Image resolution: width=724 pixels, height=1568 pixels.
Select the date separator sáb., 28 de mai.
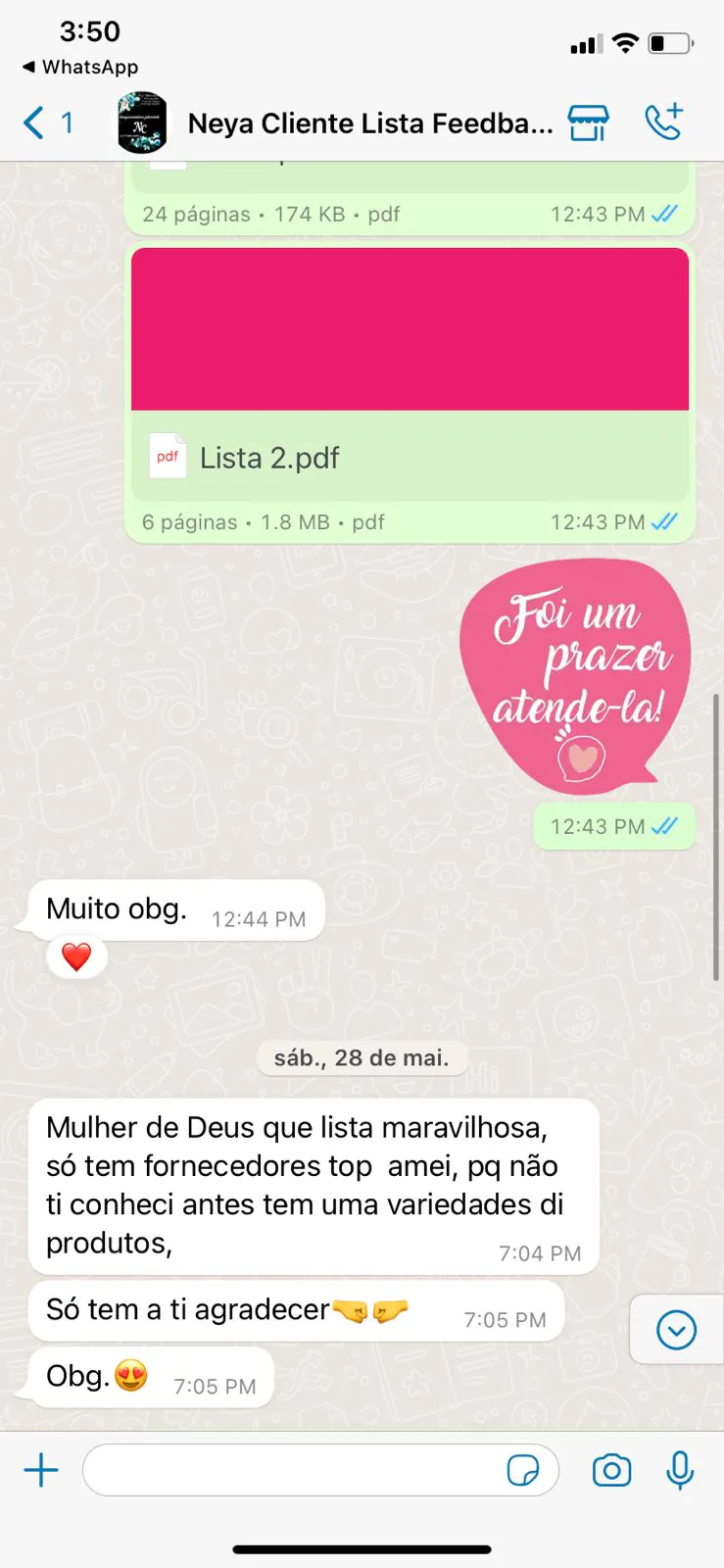(362, 1057)
